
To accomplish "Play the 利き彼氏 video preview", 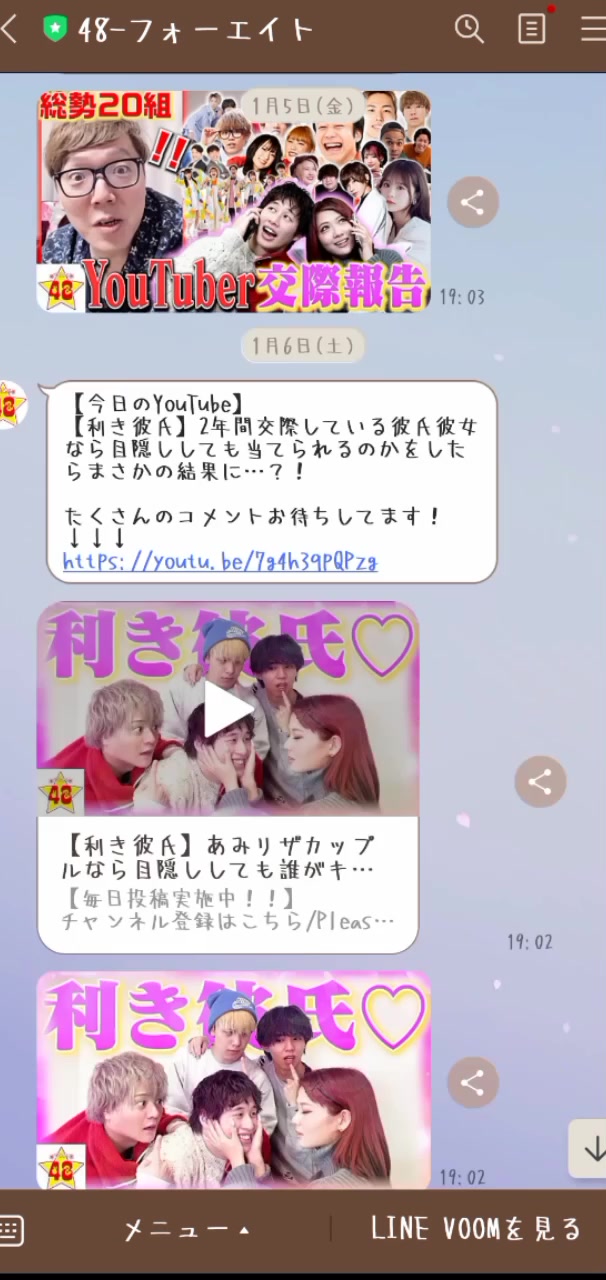I will point(228,708).
